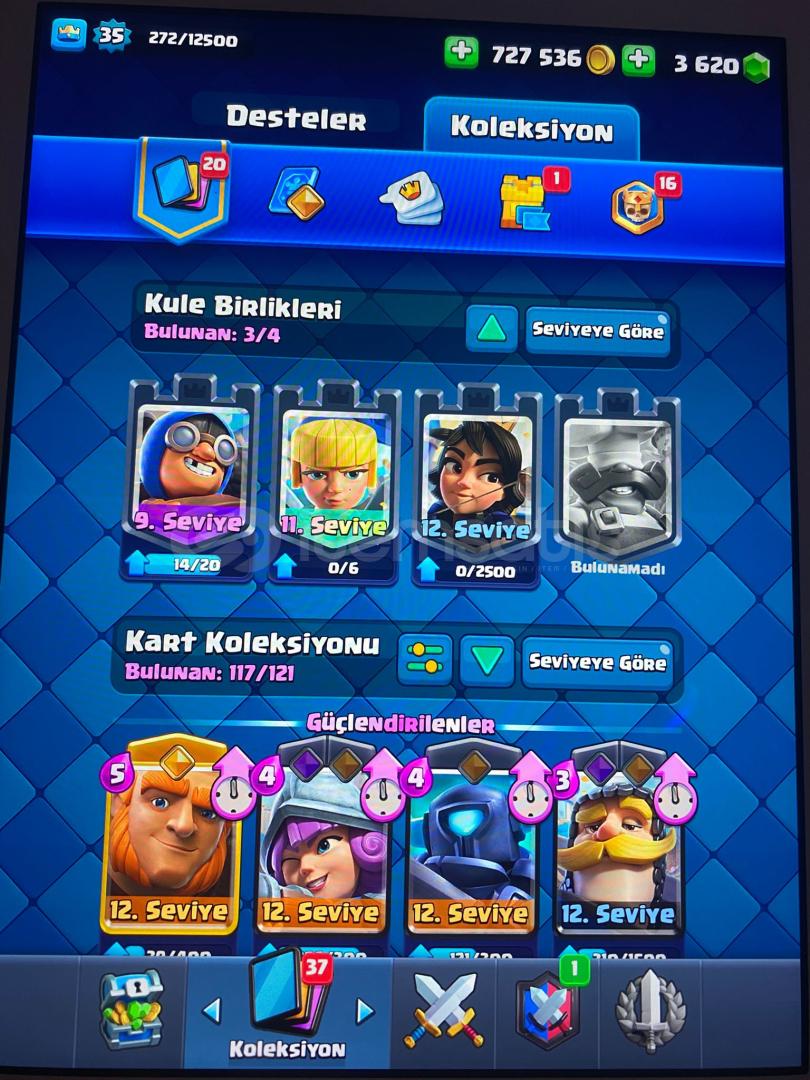The height and width of the screenshot is (1080, 810).
Task: Sort card collection by Seviyeye Göre
Action: coord(597,662)
